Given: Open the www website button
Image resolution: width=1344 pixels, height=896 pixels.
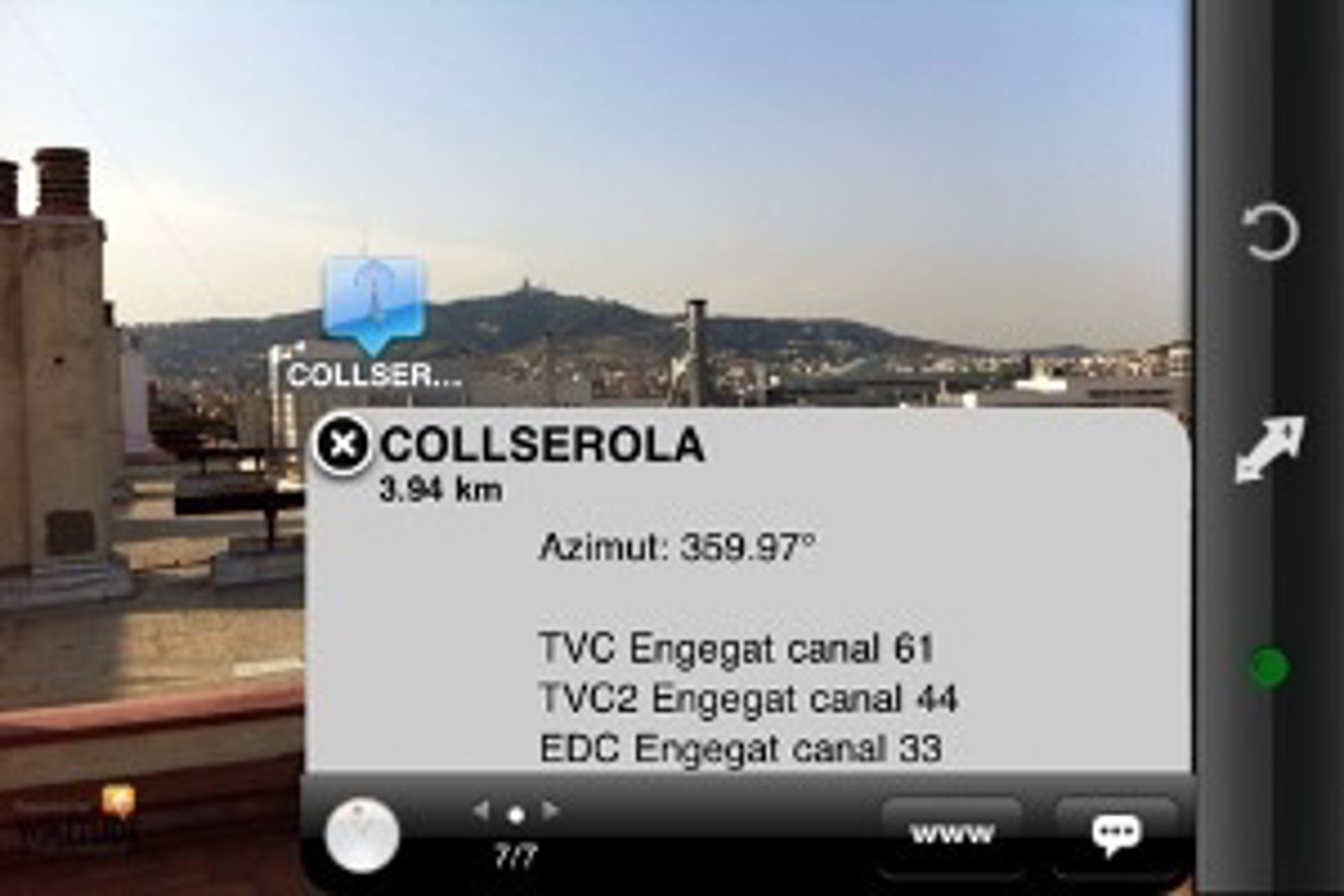Looking at the screenshot, I should (x=952, y=833).
